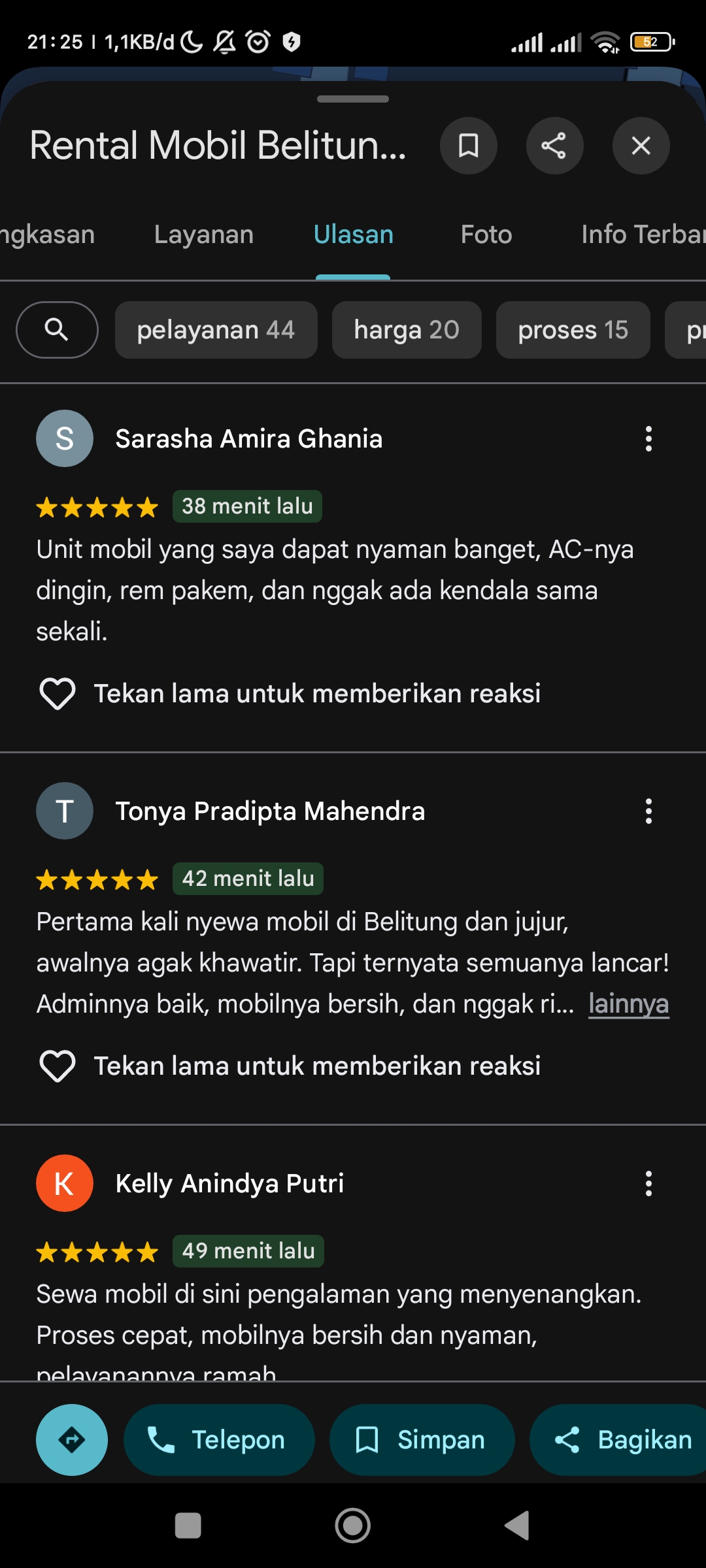This screenshot has height=1568, width=706.
Task: Call the rental via the Telepon button
Action: click(219, 1440)
